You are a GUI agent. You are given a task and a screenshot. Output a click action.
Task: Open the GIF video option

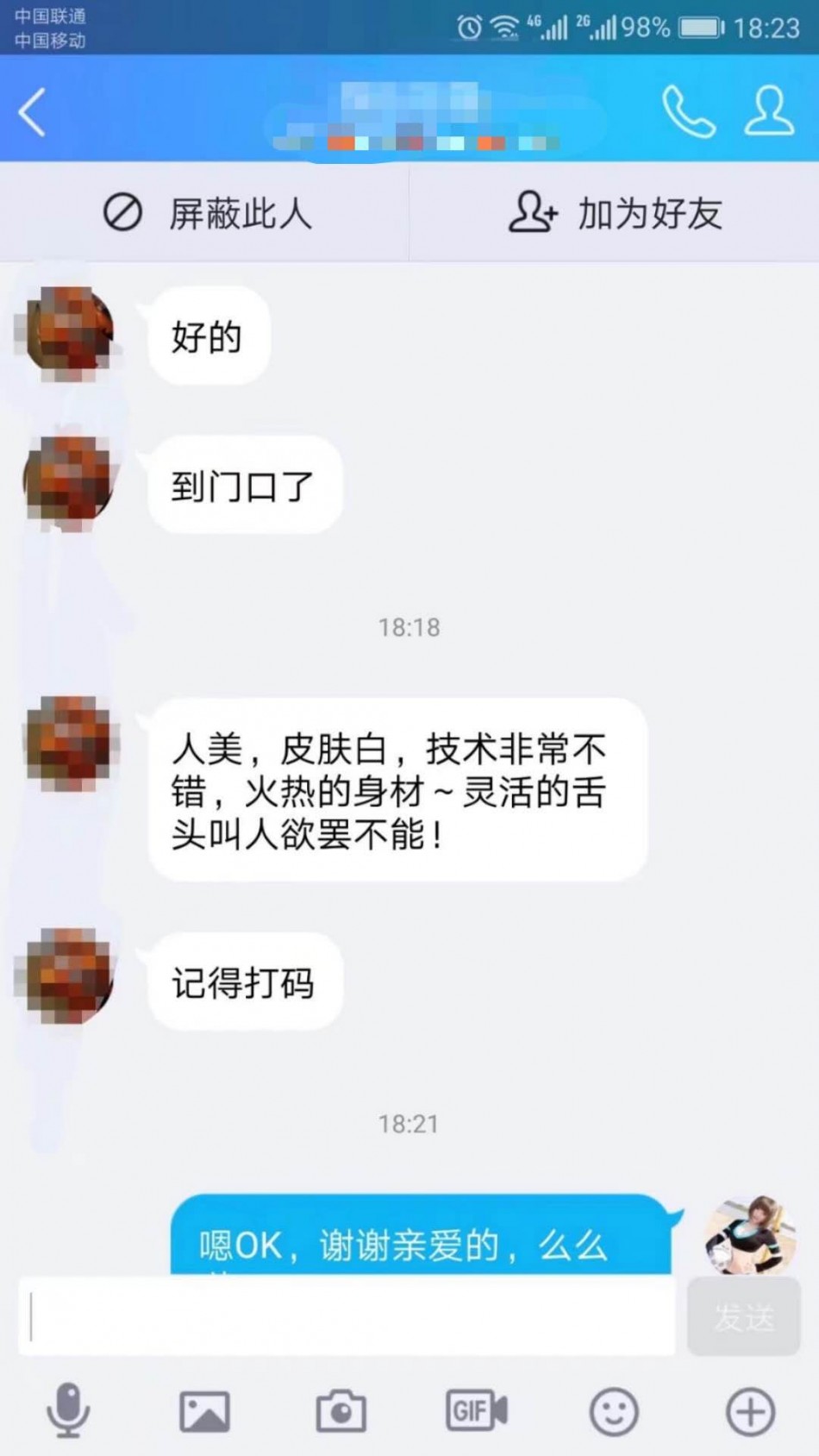click(x=476, y=1411)
